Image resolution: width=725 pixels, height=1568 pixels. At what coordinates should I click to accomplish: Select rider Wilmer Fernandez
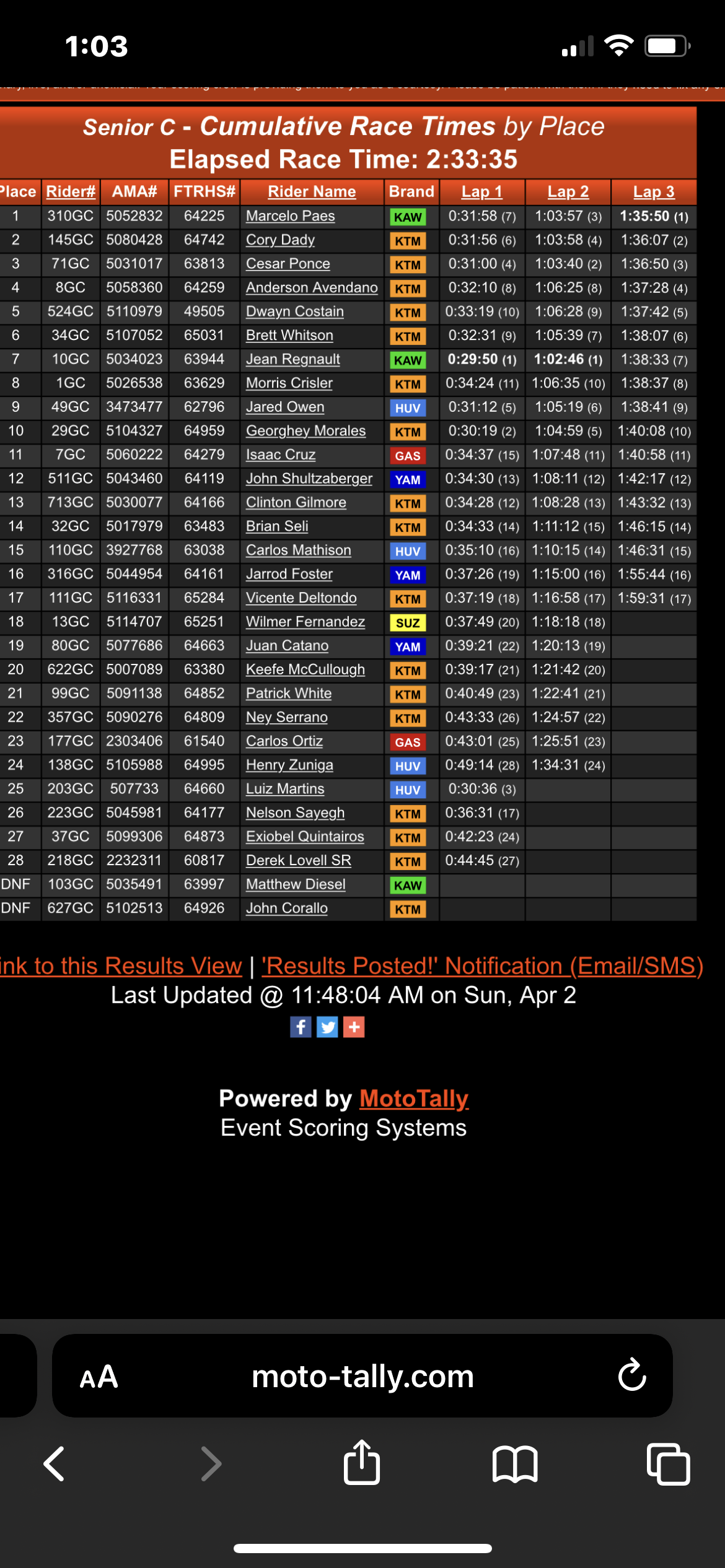(x=305, y=622)
